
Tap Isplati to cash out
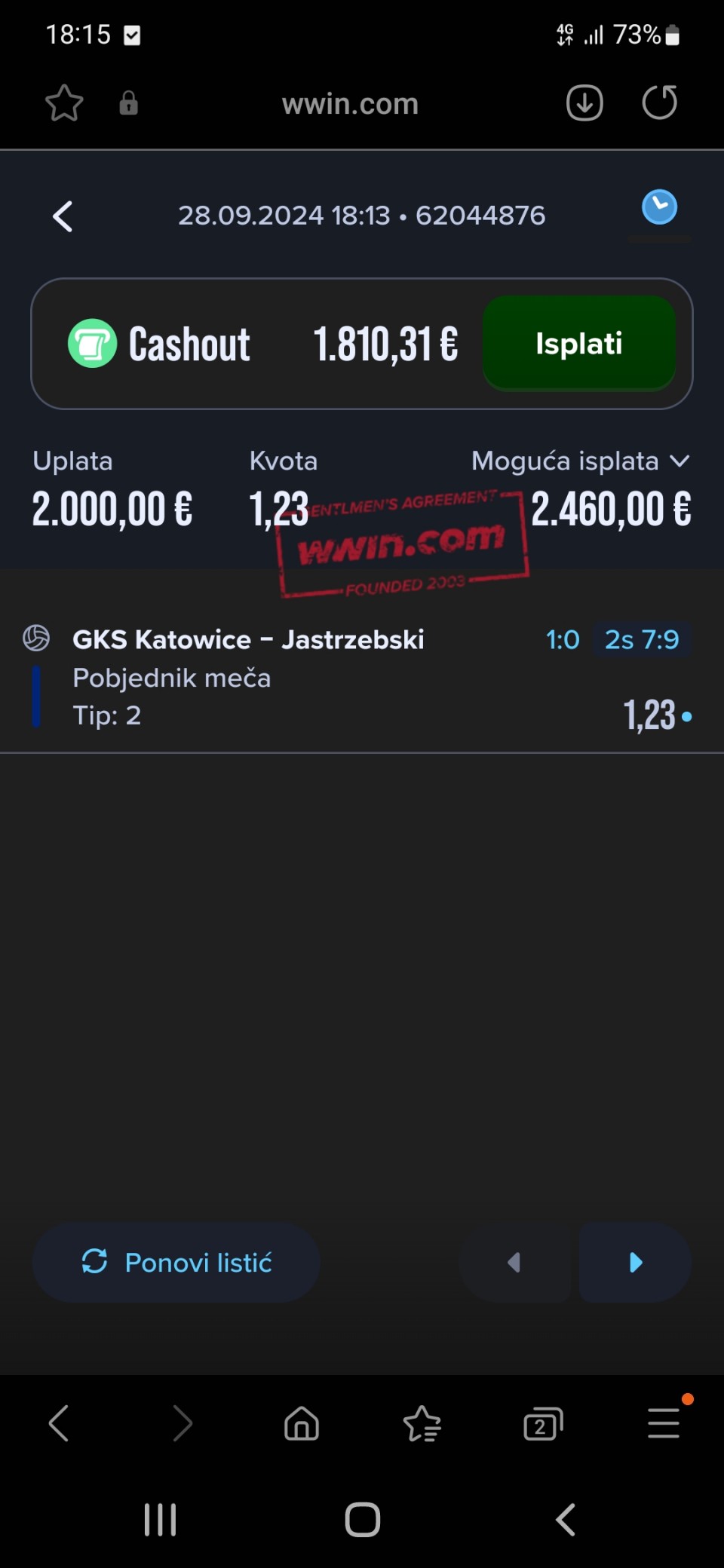tap(578, 344)
